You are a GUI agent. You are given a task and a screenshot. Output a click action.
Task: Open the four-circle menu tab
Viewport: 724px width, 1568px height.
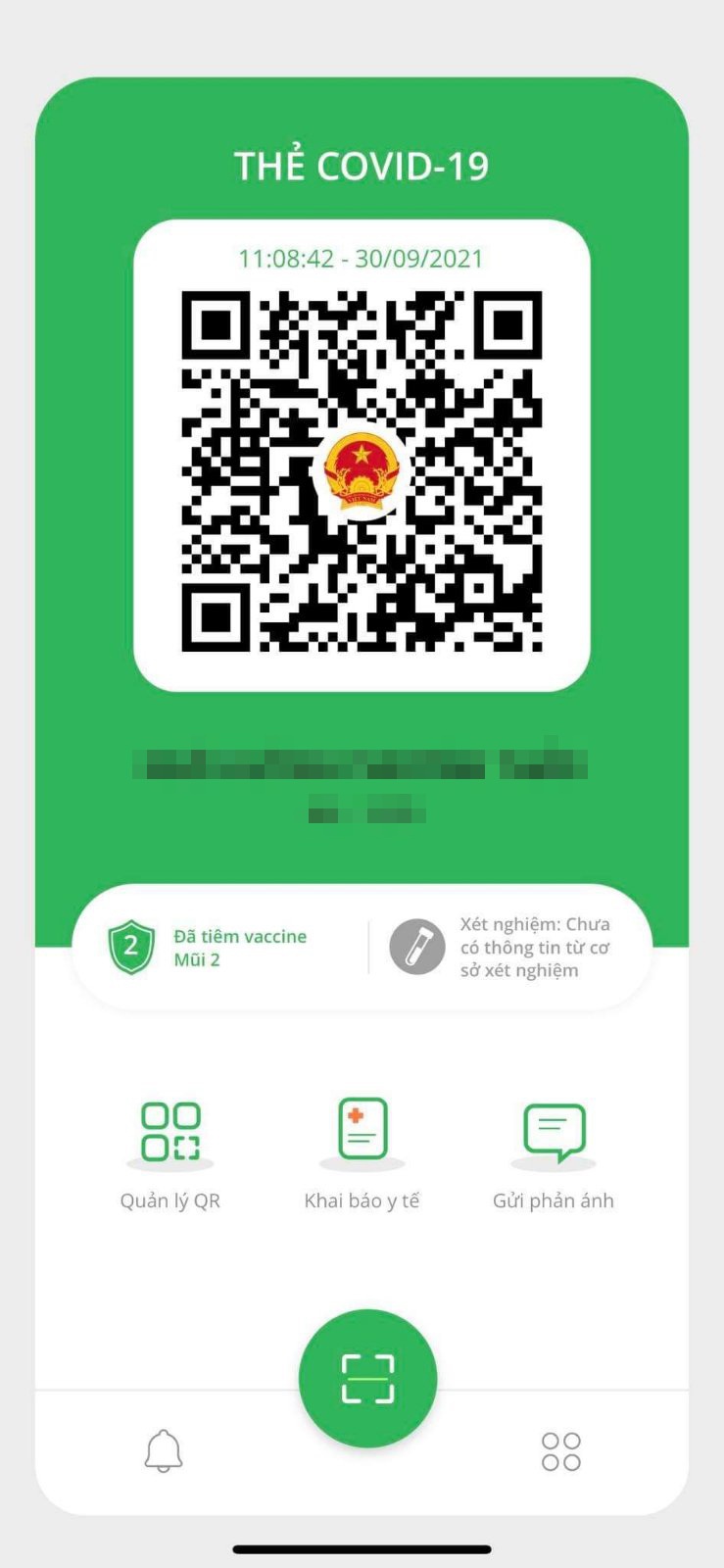(x=560, y=1451)
